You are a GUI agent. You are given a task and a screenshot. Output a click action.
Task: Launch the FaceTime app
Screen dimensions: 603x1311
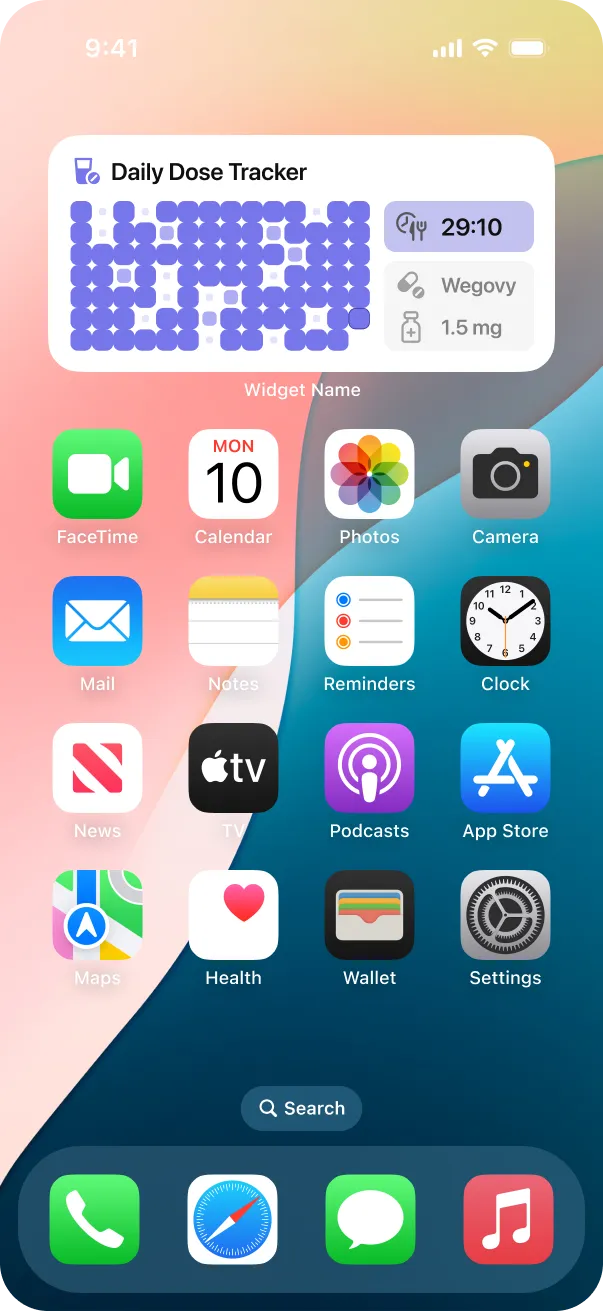click(97, 474)
